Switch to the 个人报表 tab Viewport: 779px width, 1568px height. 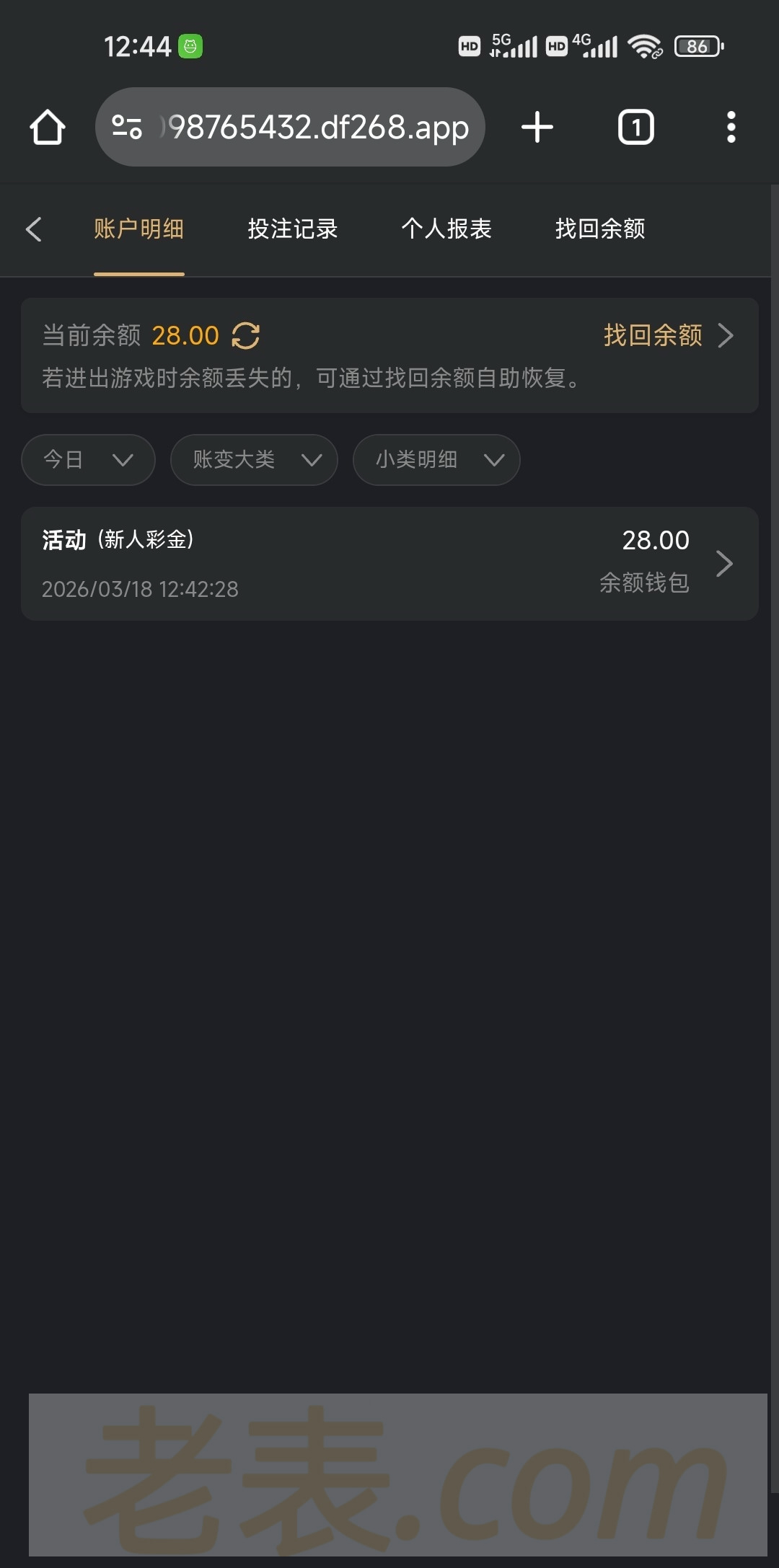click(x=446, y=229)
